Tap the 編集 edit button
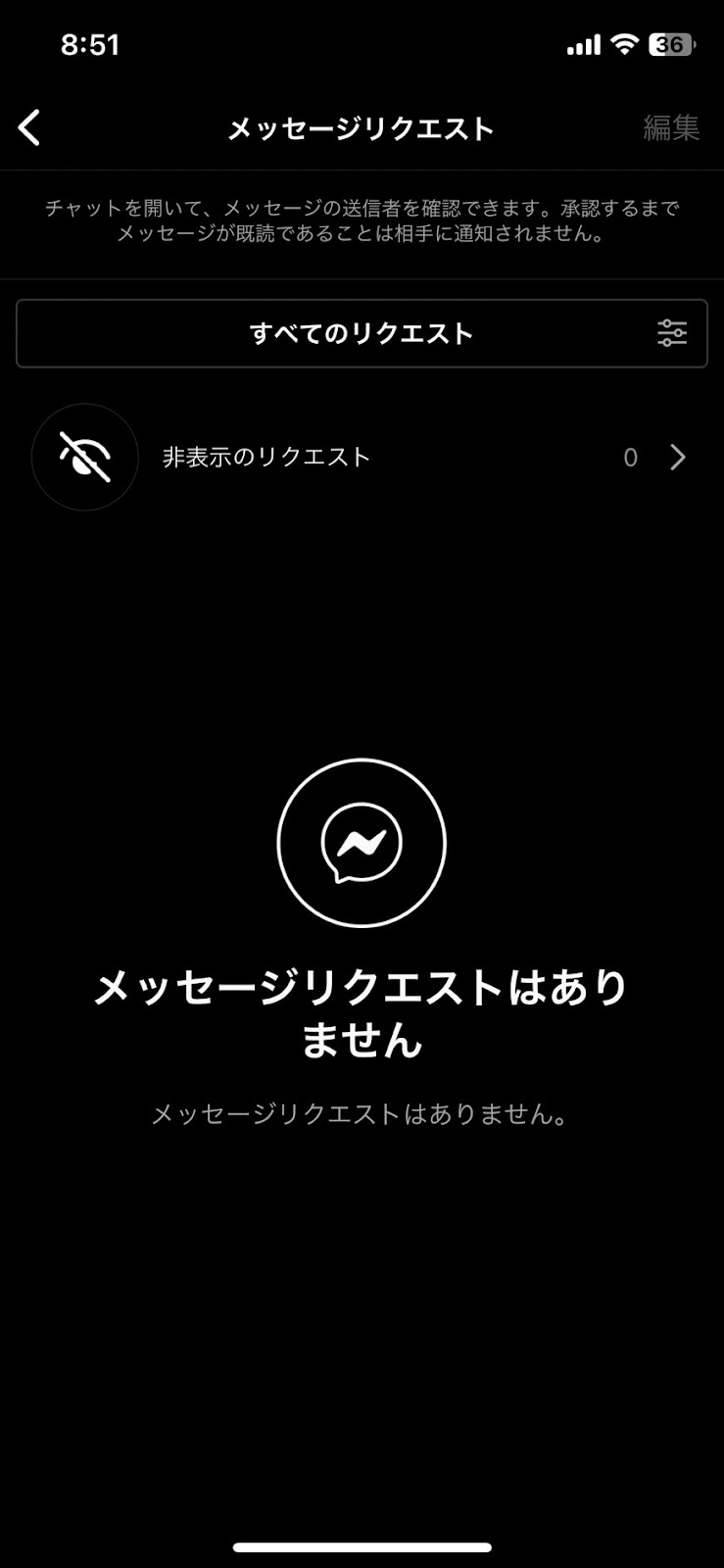 tap(670, 127)
